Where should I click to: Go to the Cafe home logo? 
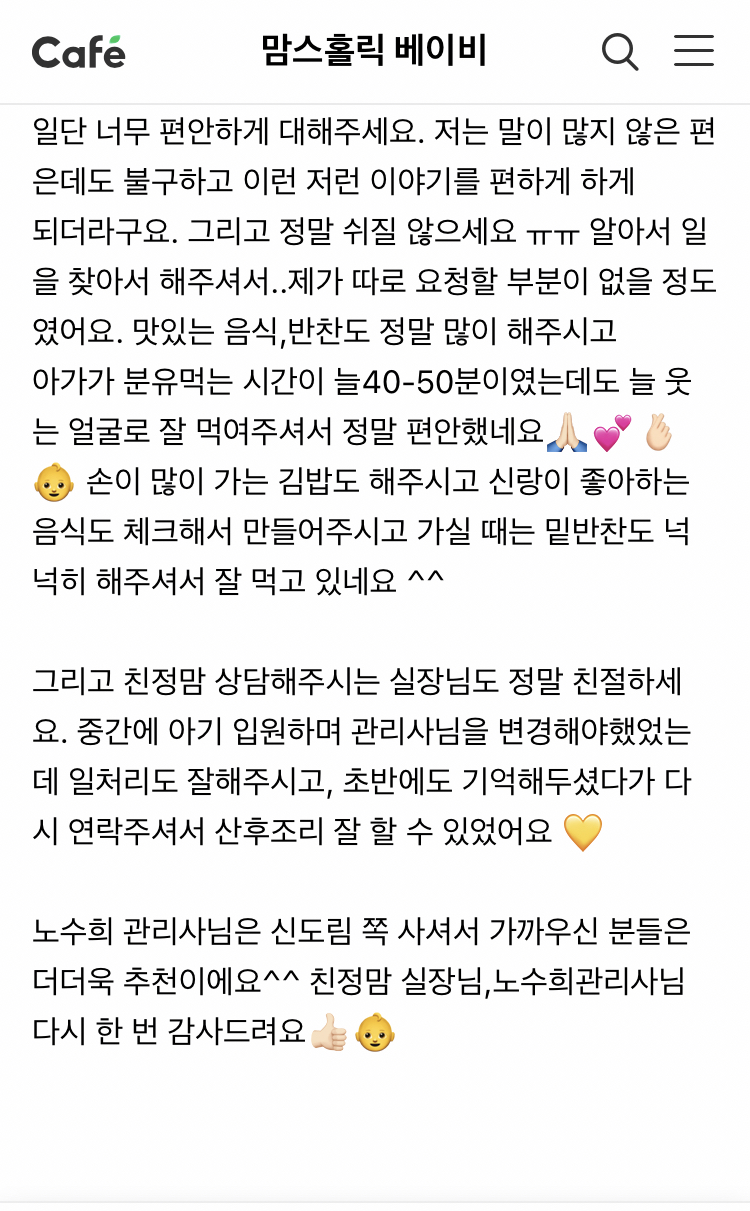pos(78,51)
